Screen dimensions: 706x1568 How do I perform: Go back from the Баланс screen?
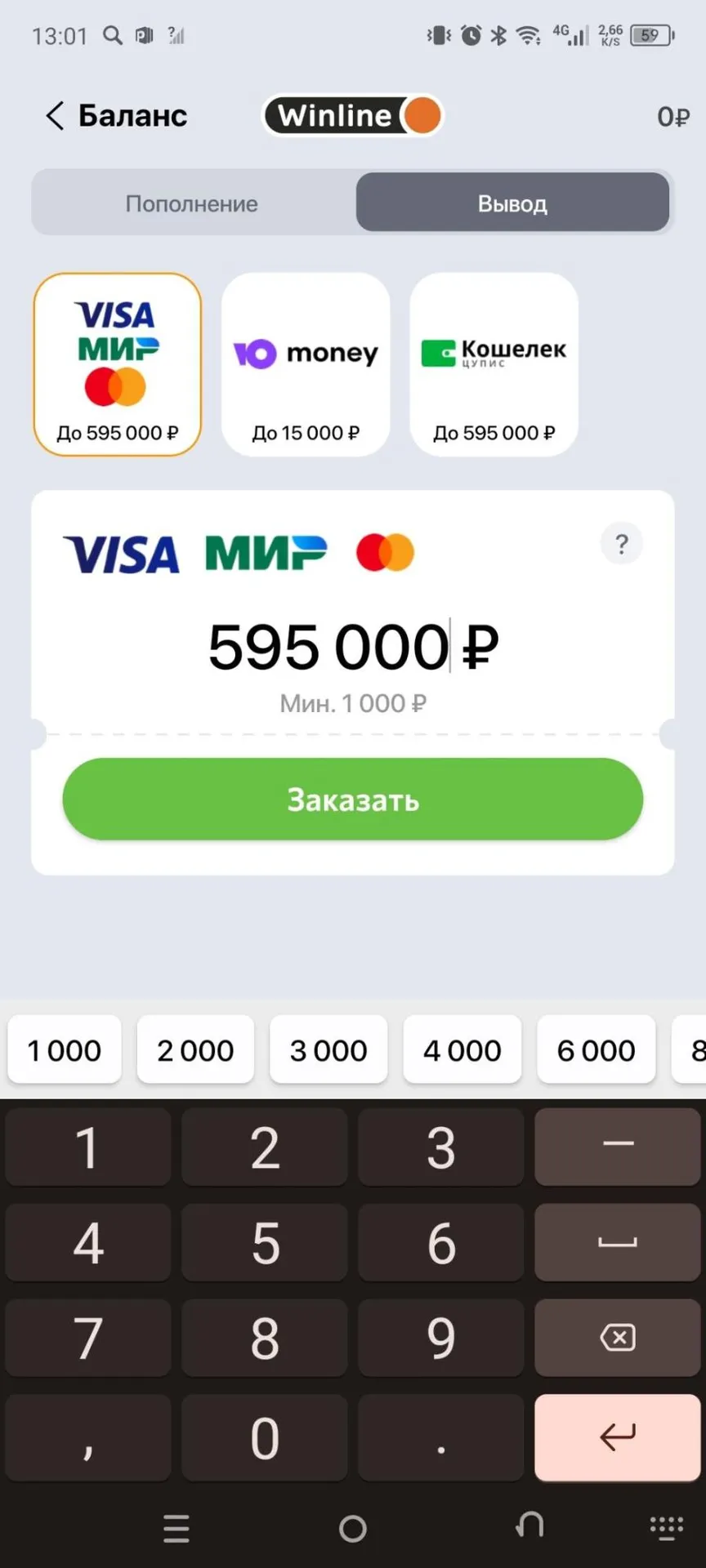tap(55, 116)
